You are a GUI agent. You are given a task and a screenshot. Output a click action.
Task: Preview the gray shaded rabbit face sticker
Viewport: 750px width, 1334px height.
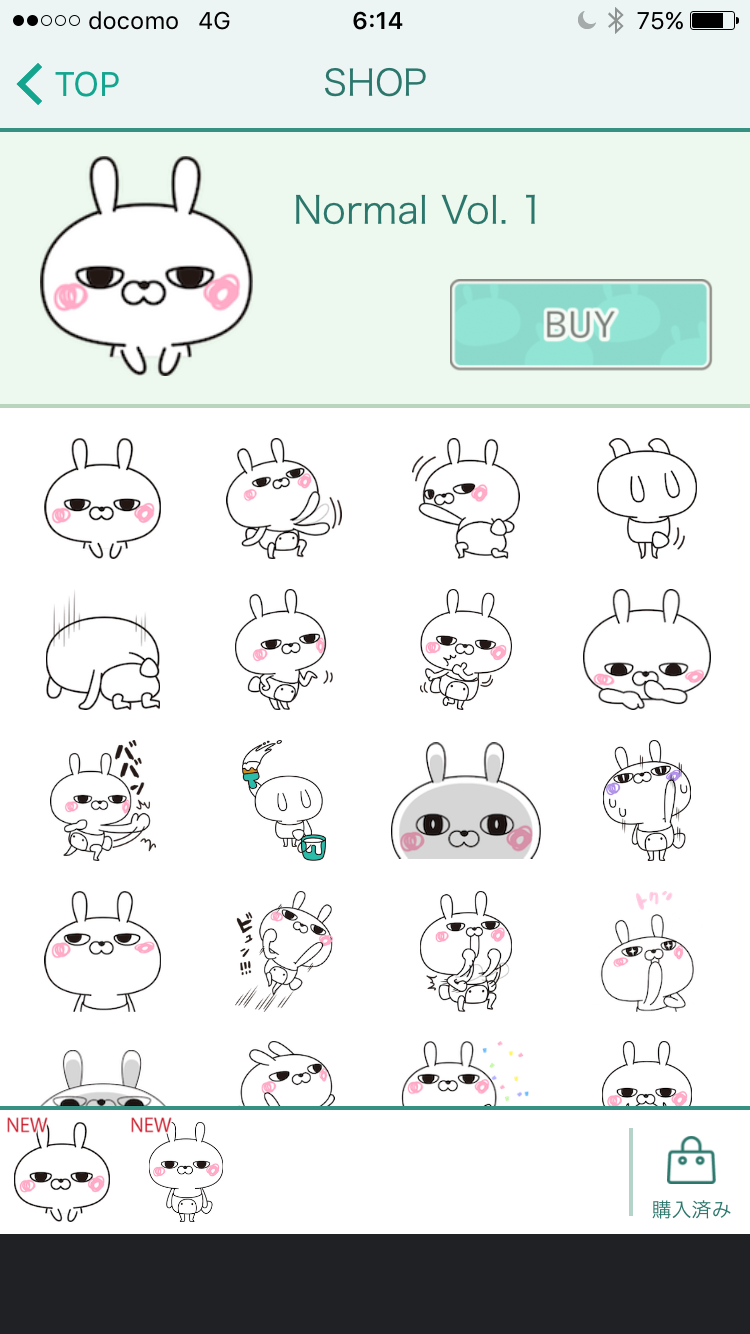click(465, 802)
